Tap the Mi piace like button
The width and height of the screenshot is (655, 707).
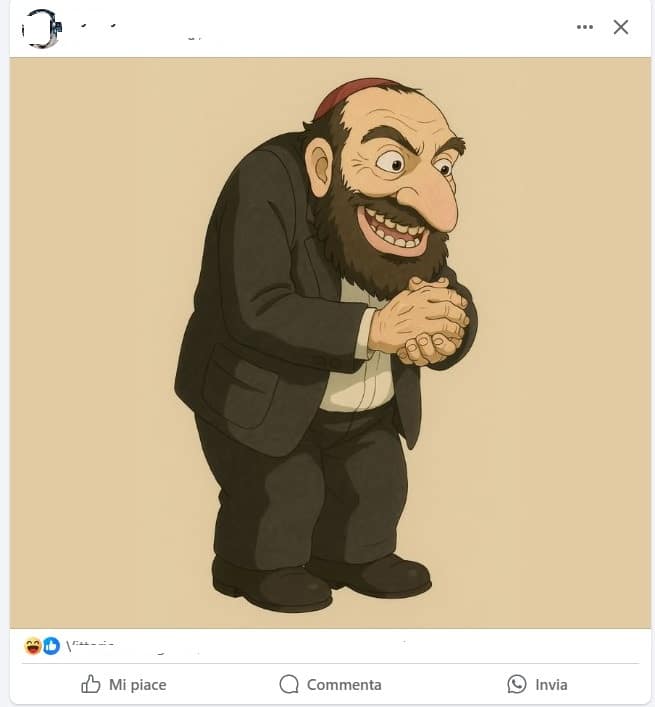click(x=124, y=685)
